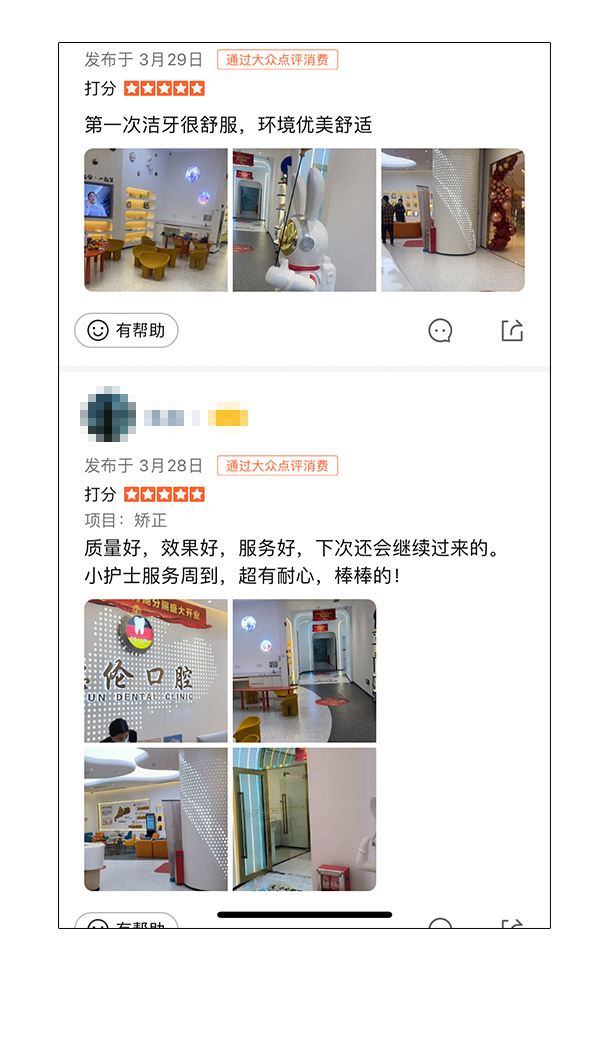Screen dimensions: 609x1062
Task: View the glass door entrance photo
Action: click(x=304, y=820)
